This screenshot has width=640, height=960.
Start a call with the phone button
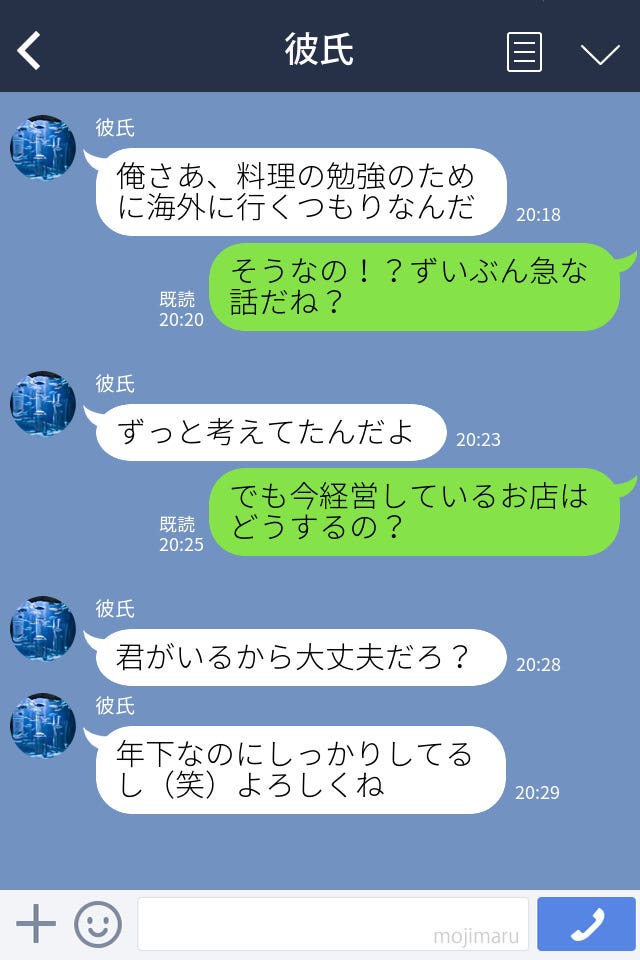click(x=586, y=924)
